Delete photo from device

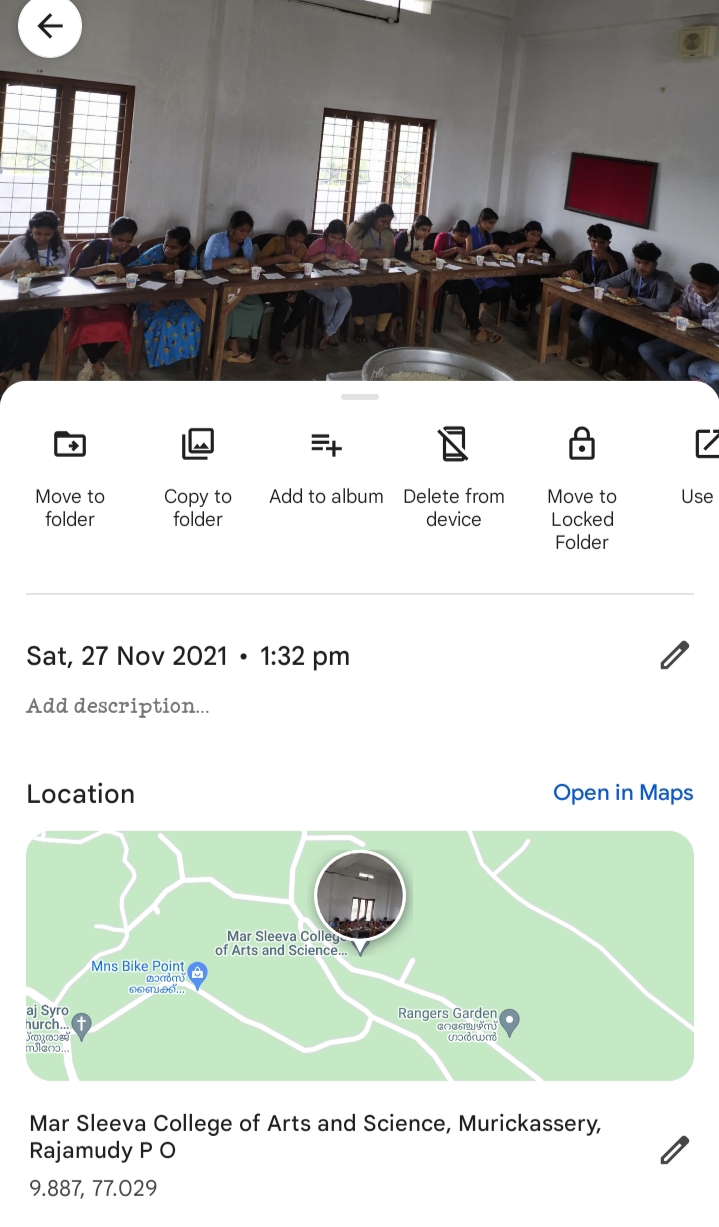(454, 474)
